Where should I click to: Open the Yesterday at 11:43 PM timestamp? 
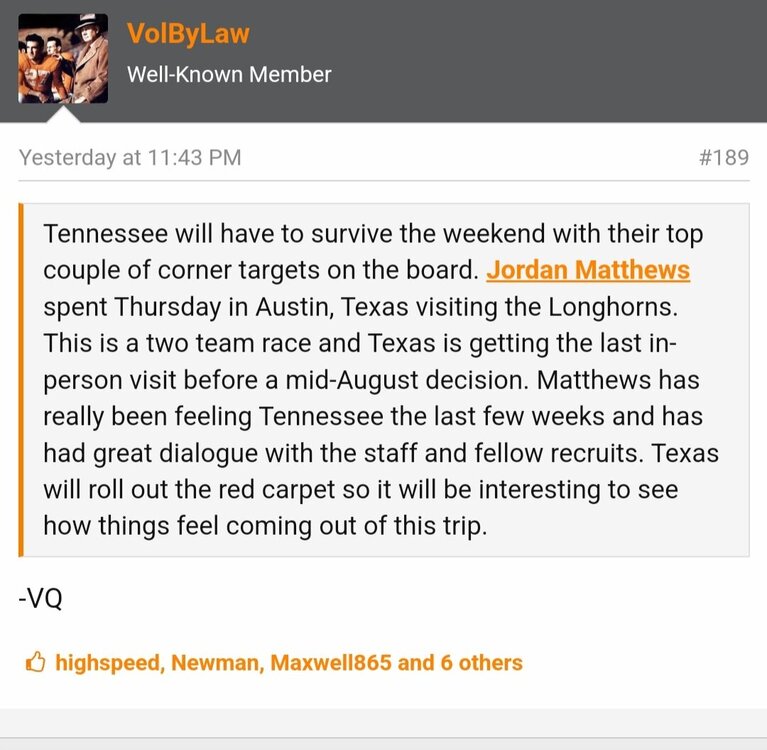pyautogui.click(x=130, y=157)
